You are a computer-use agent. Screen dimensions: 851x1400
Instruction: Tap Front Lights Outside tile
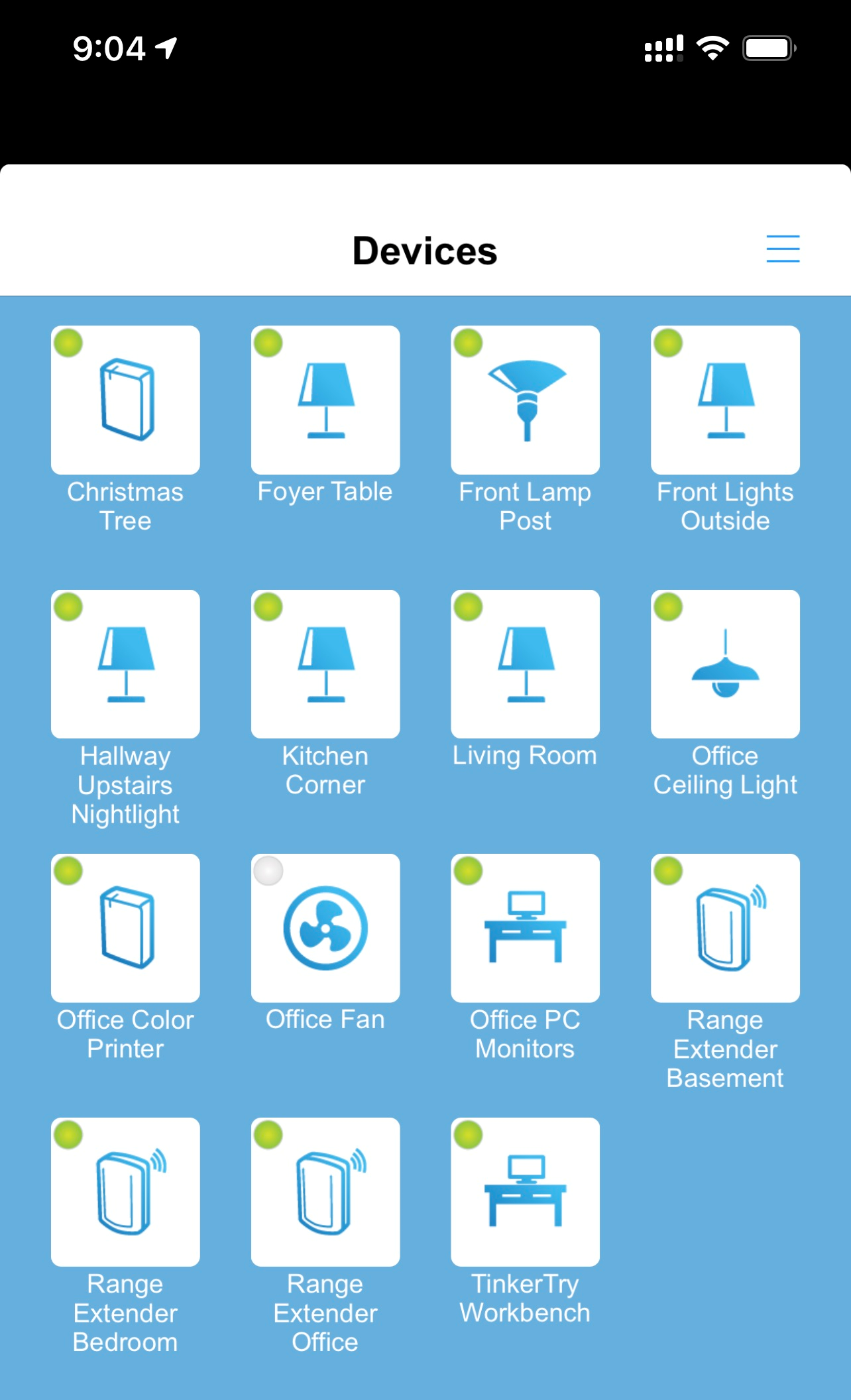726,400
